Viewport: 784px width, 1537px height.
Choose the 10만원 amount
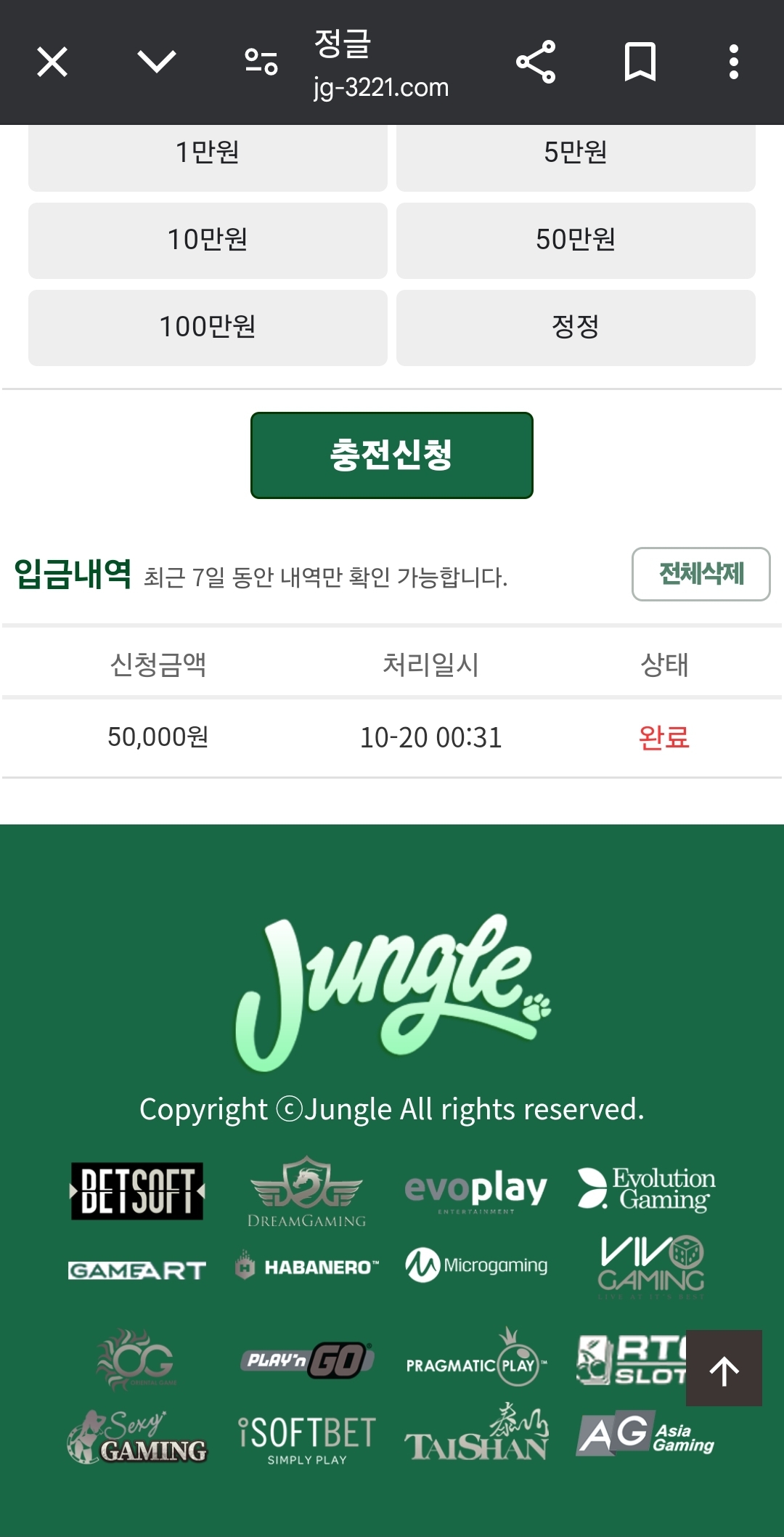pos(208,240)
